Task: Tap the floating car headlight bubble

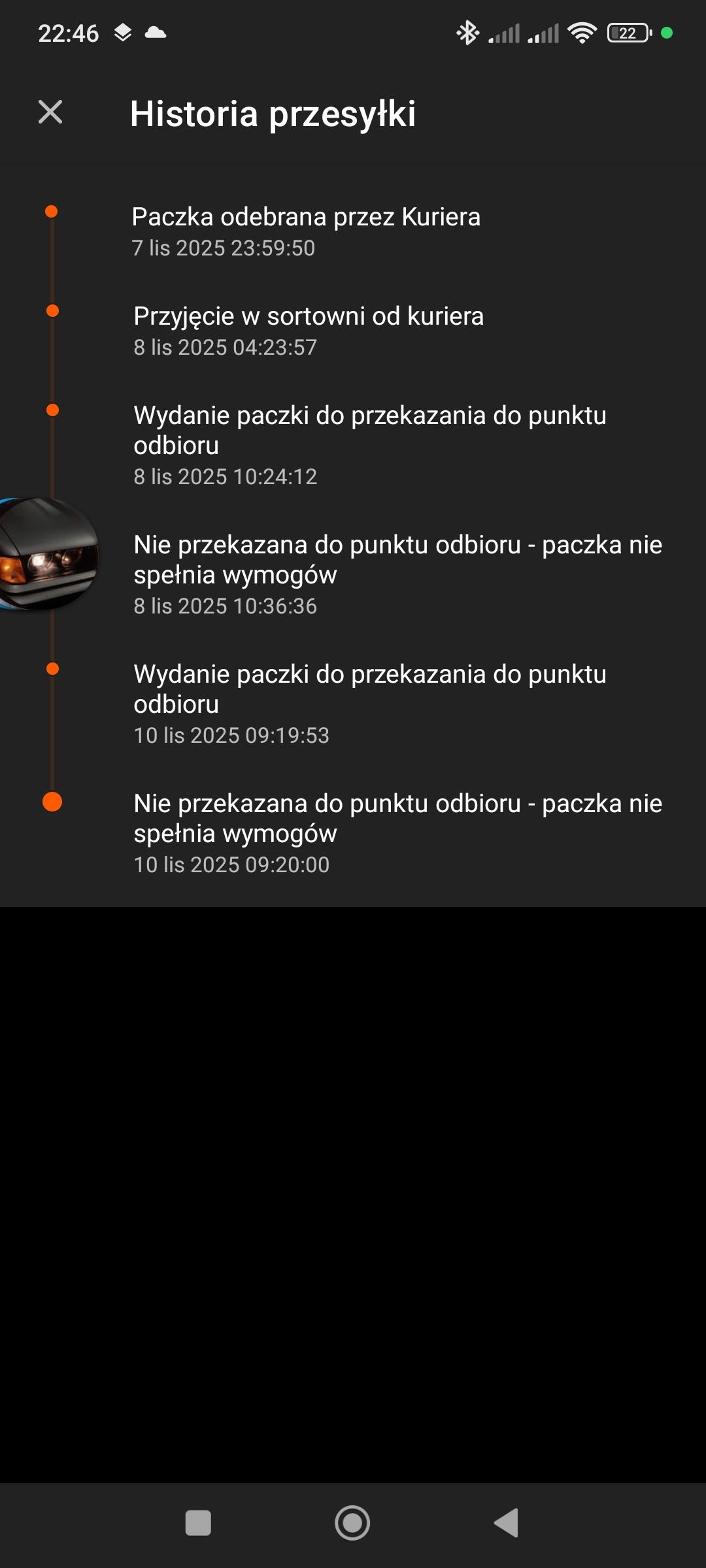Action: coord(46,554)
